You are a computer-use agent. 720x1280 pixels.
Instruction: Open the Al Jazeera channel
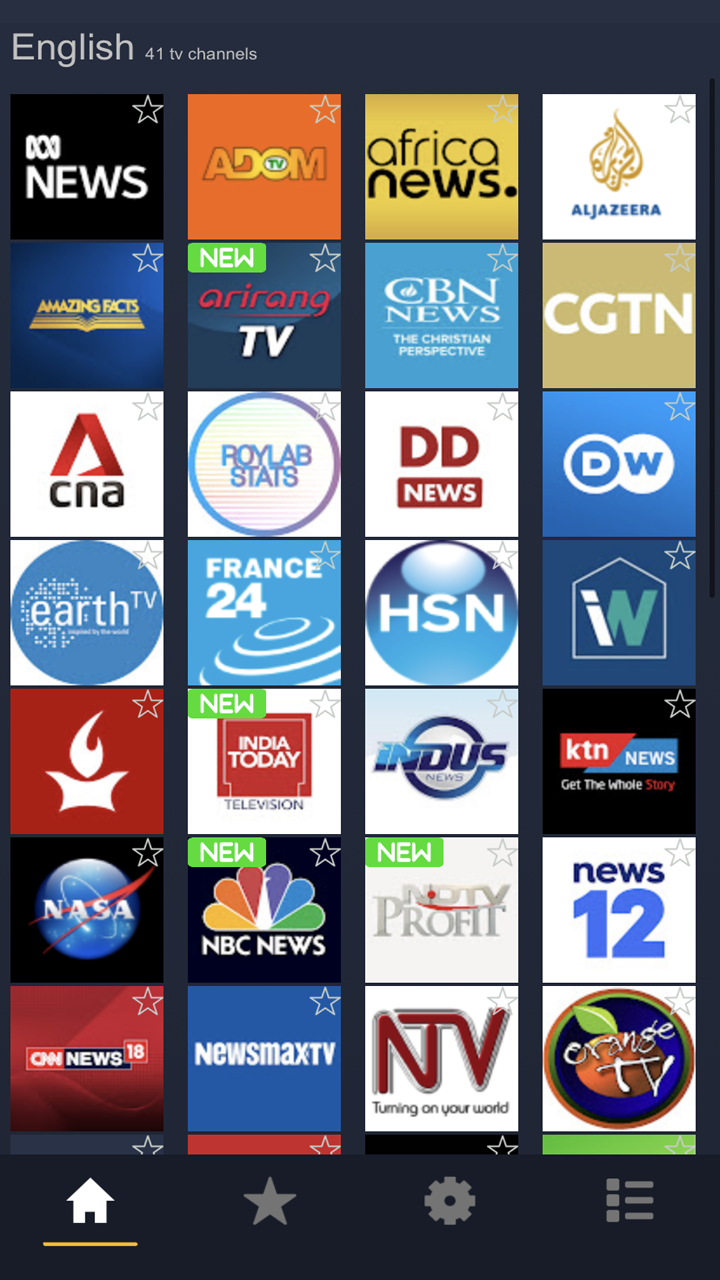coord(618,166)
